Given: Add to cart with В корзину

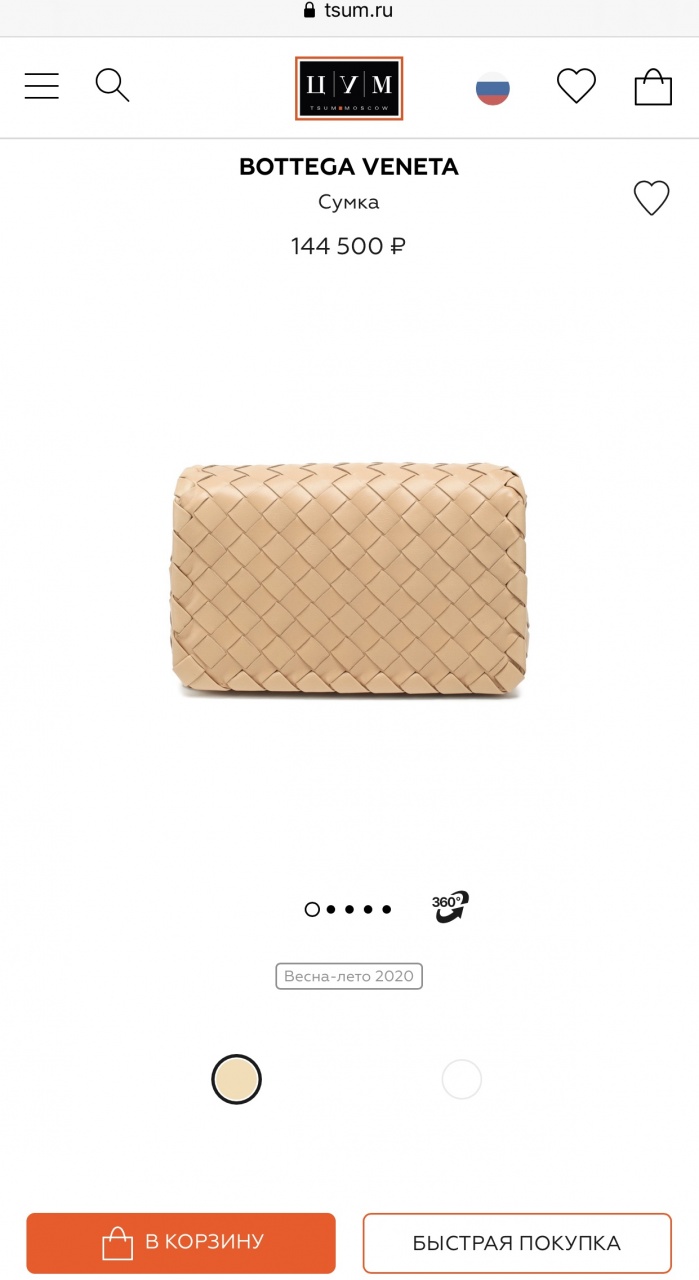Looking at the screenshot, I should 181,1243.
